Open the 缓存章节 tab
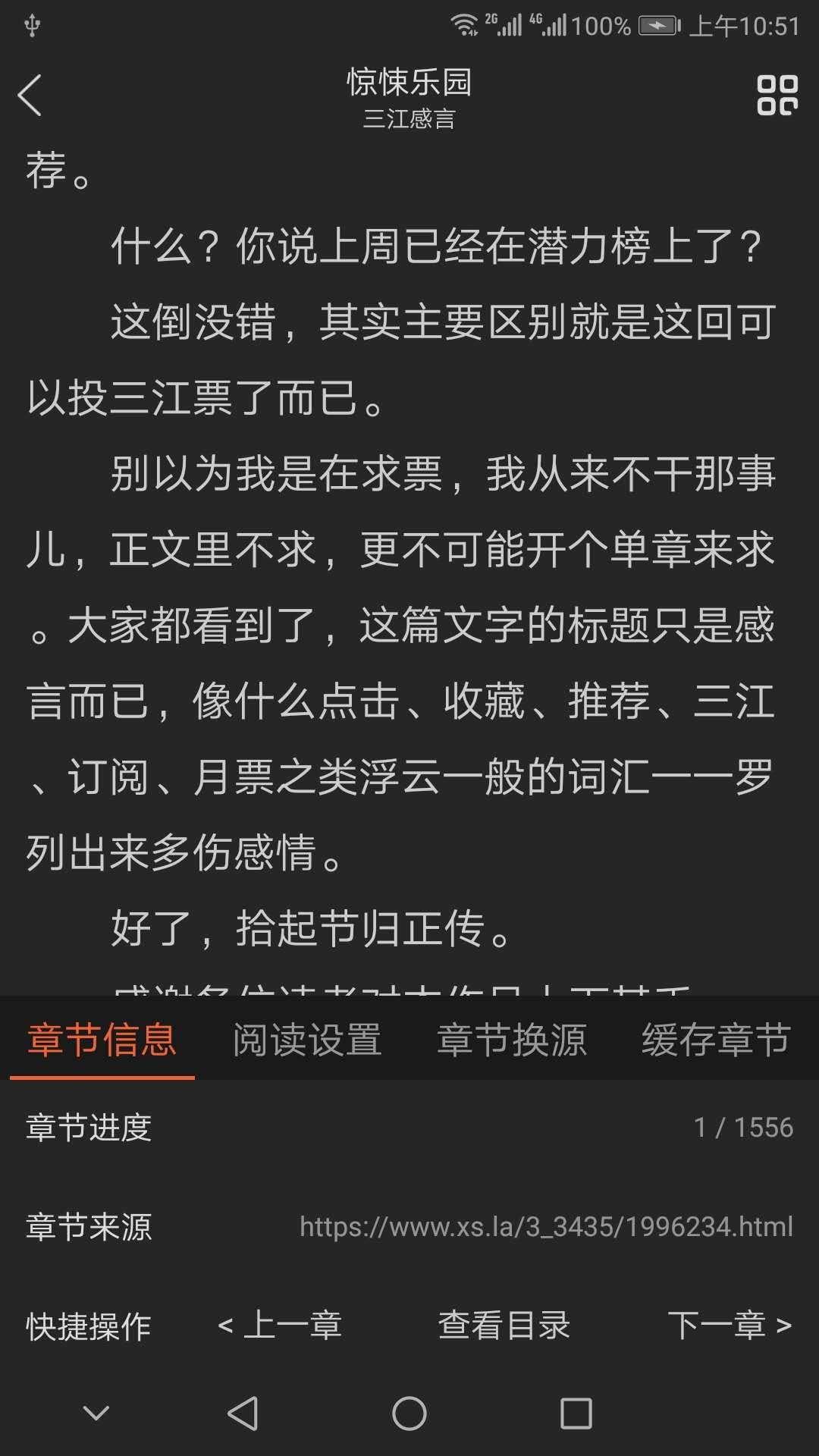The width and height of the screenshot is (819, 1456). (x=717, y=1040)
